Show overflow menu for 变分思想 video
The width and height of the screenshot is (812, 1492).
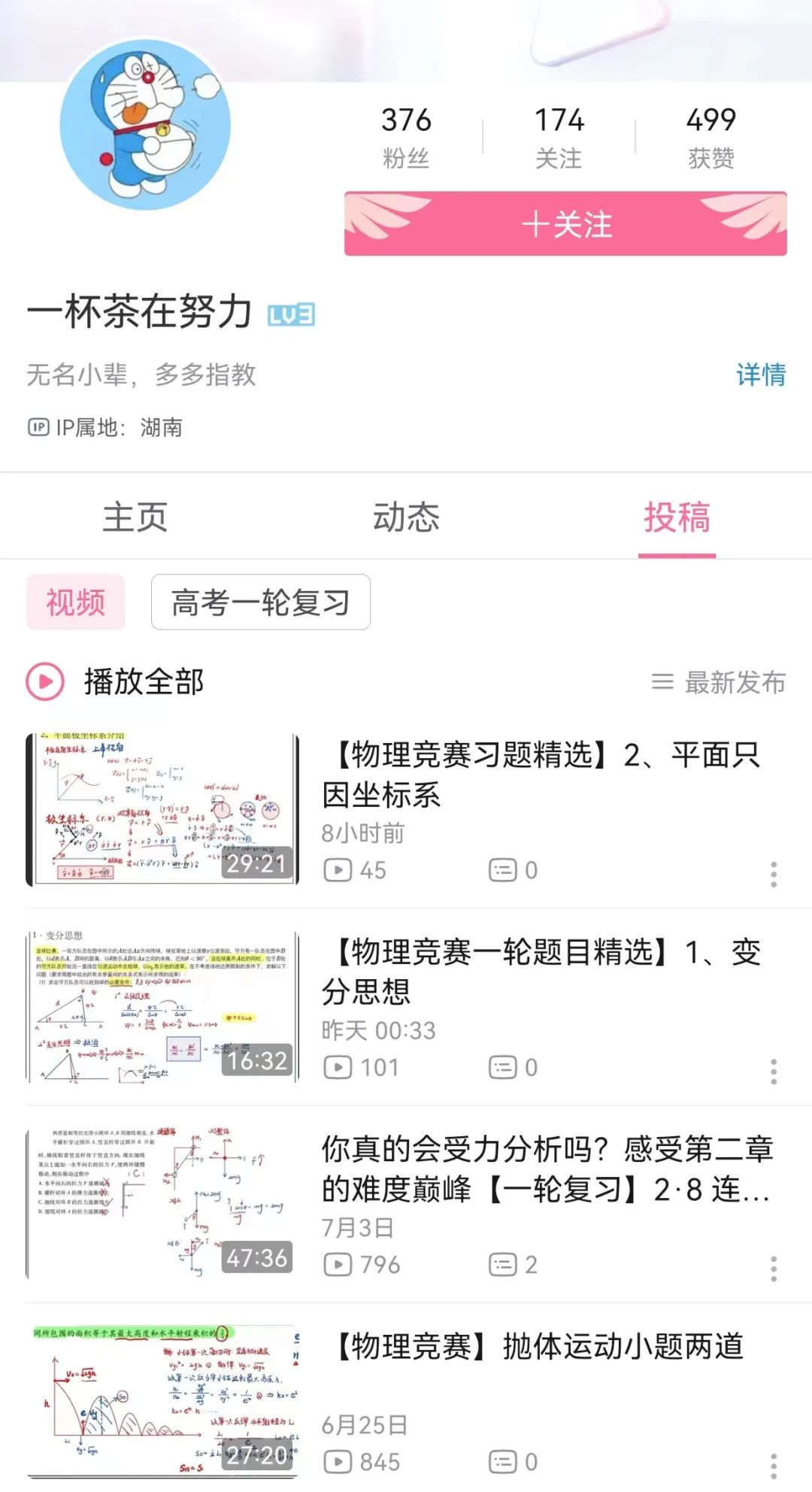point(773,1071)
